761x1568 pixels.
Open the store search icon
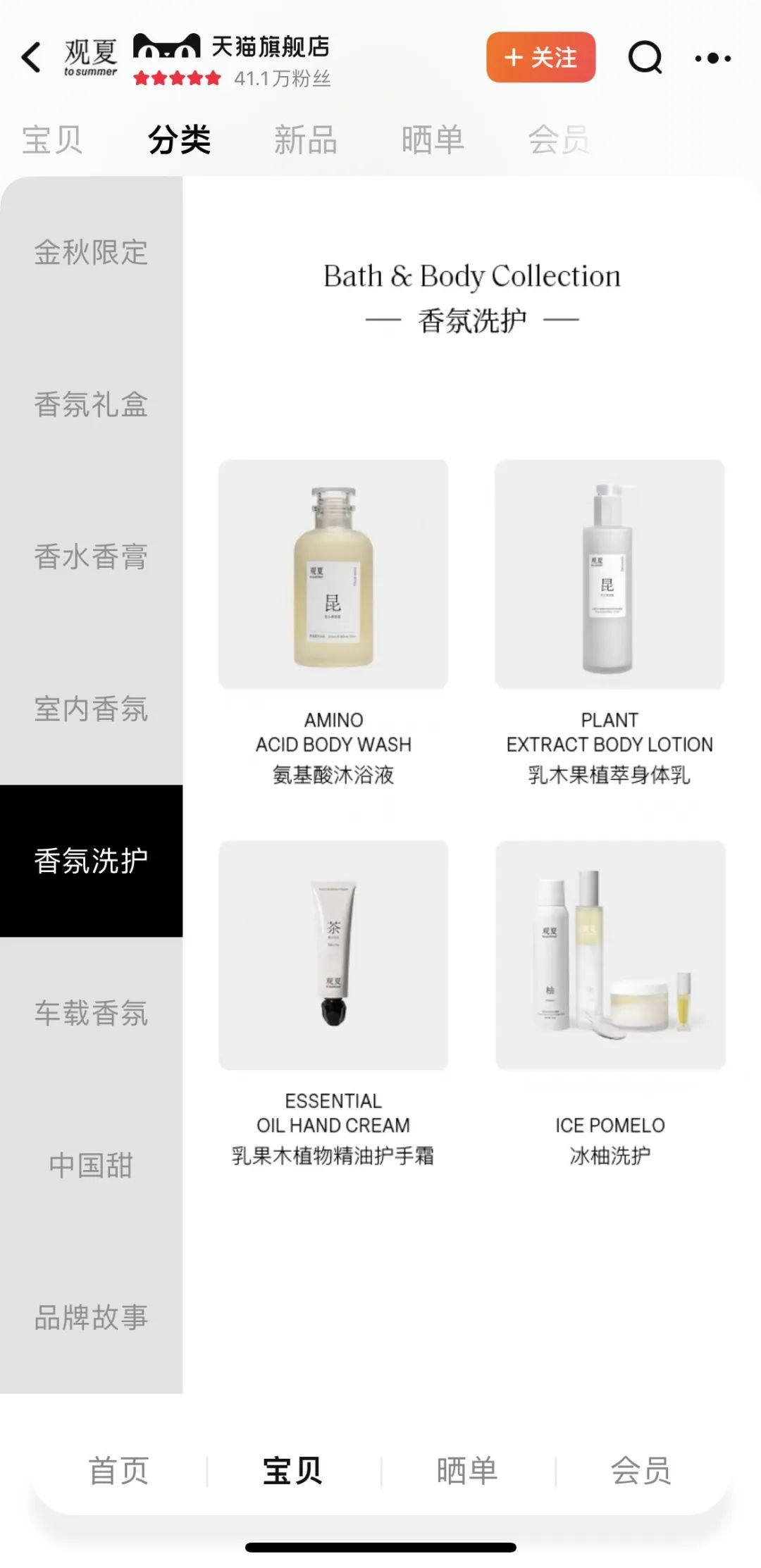pos(645,58)
